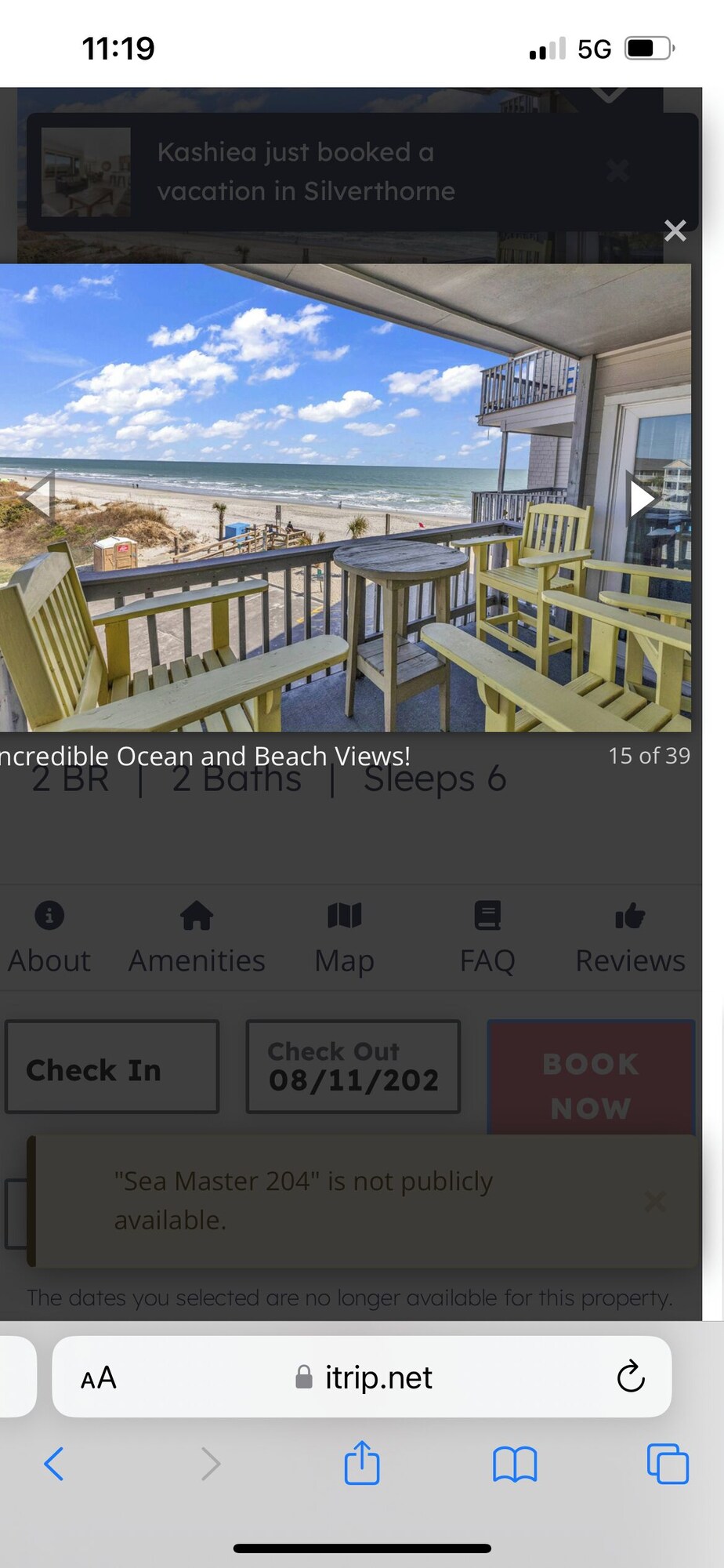Screen dimensions: 724x1568
Task: Show the next gallery photo
Action: [642, 498]
